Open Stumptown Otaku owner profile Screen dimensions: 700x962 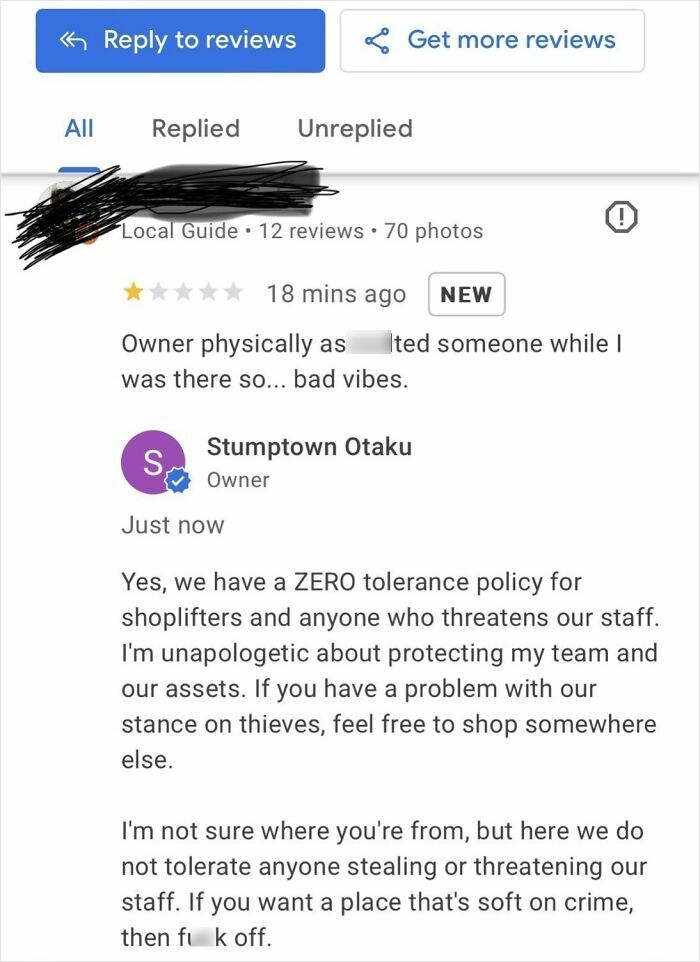tap(308, 447)
